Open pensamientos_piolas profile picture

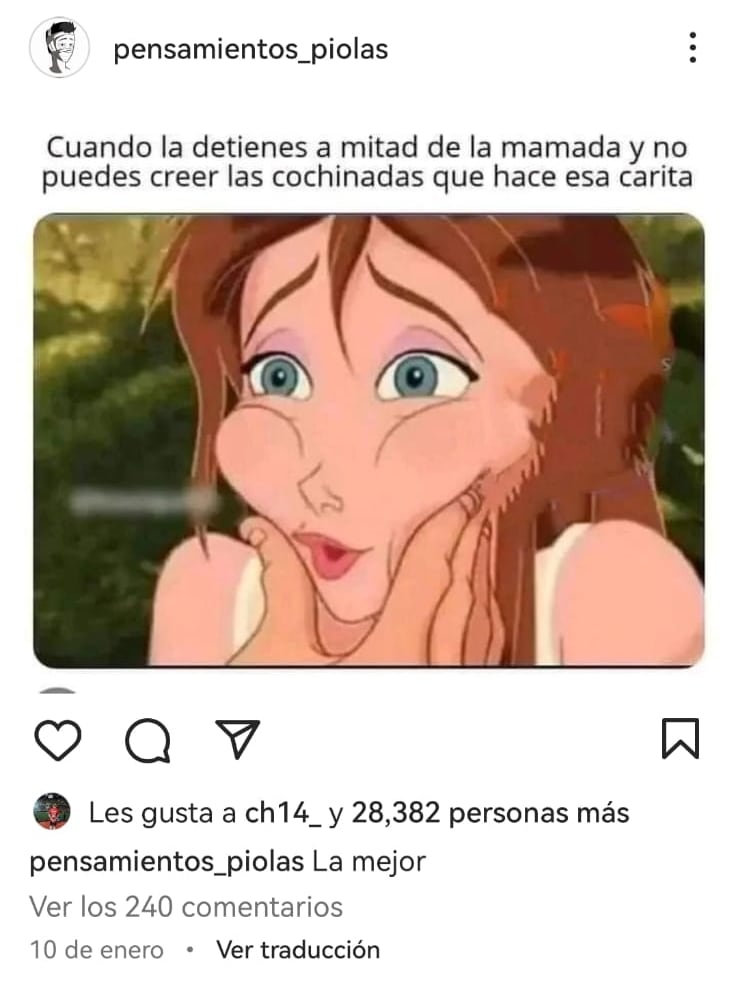tap(60, 48)
